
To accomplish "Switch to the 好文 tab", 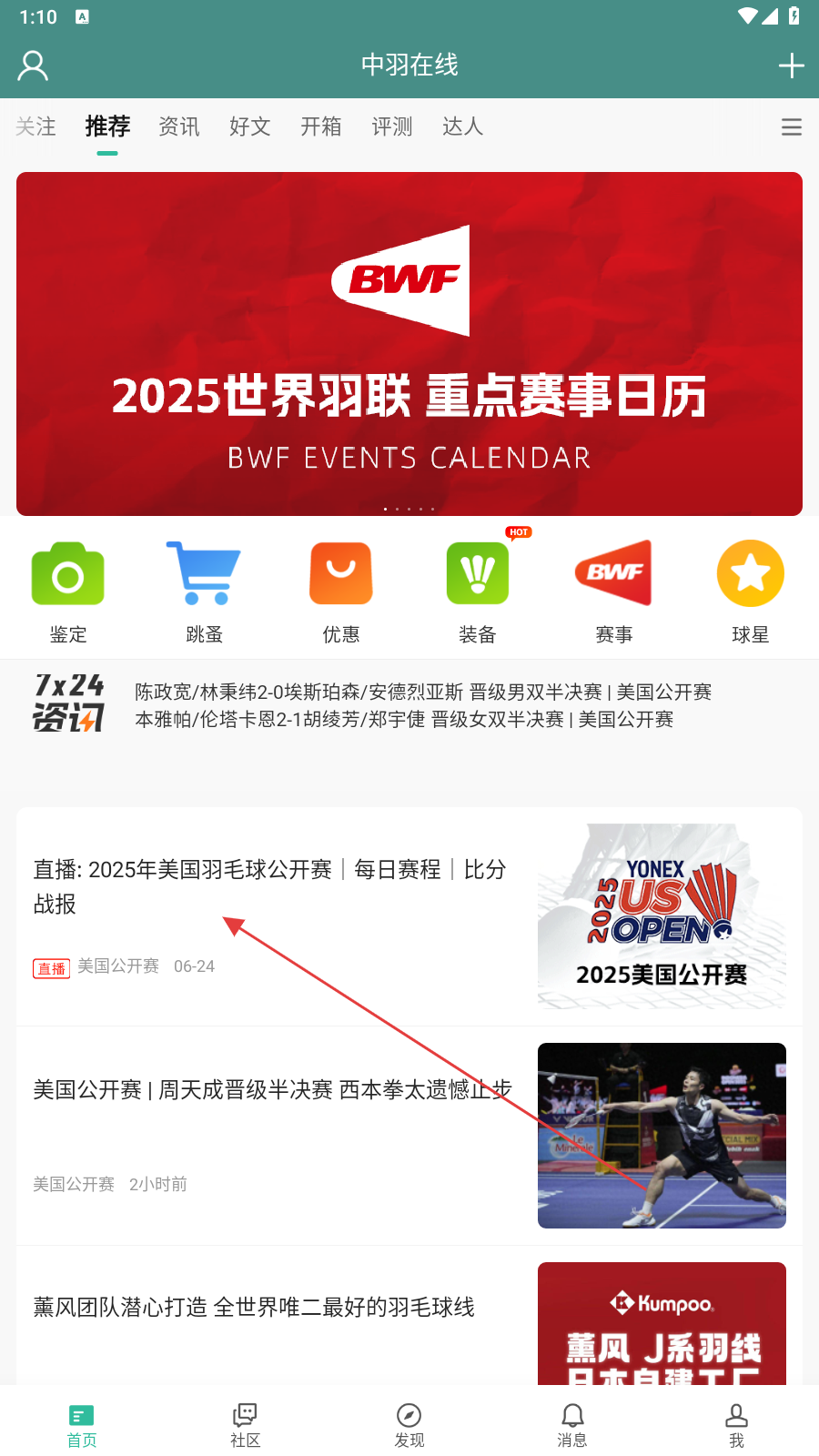I will point(250,126).
